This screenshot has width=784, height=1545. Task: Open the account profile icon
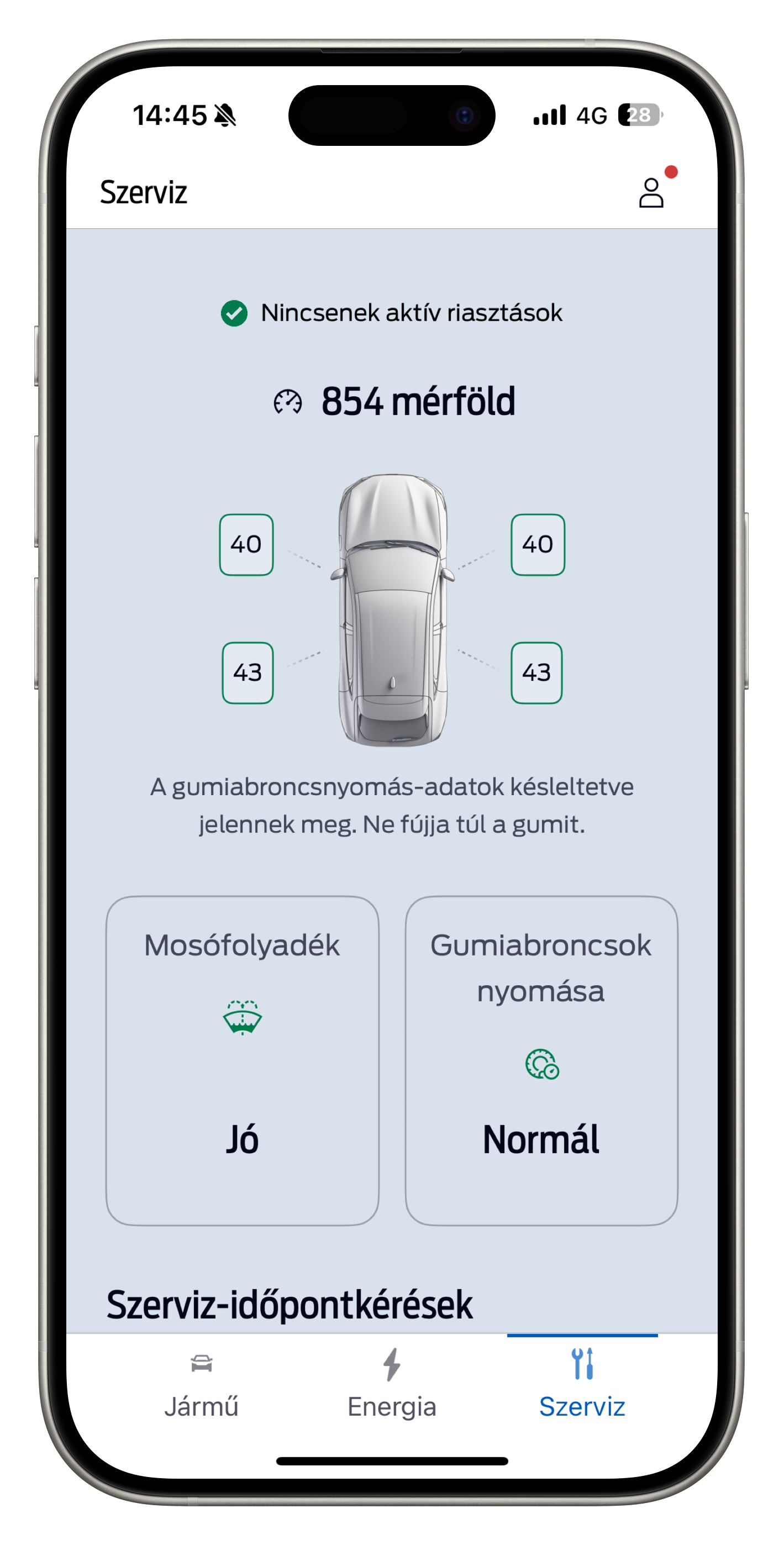tap(651, 192)
